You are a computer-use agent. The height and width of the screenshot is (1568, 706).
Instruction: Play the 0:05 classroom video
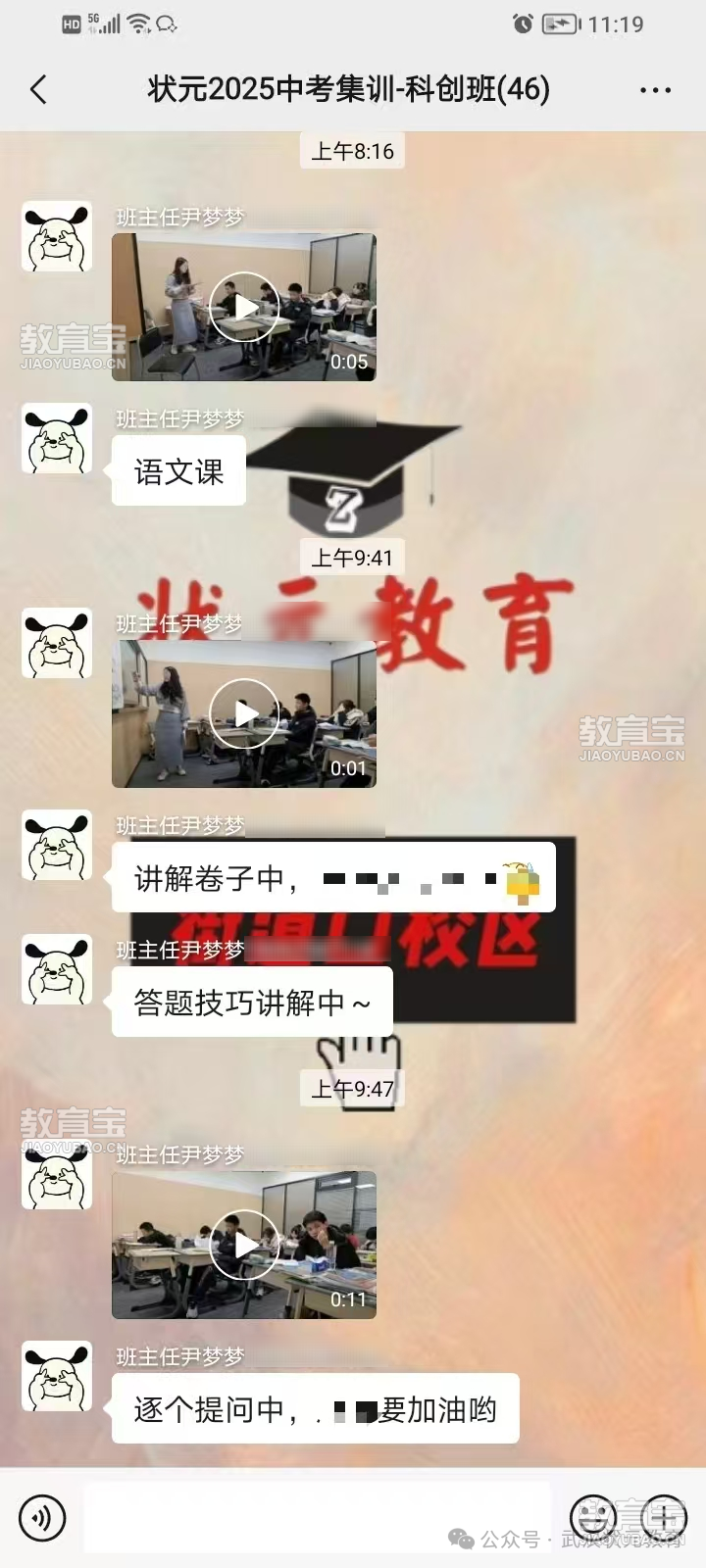[244, 307]
